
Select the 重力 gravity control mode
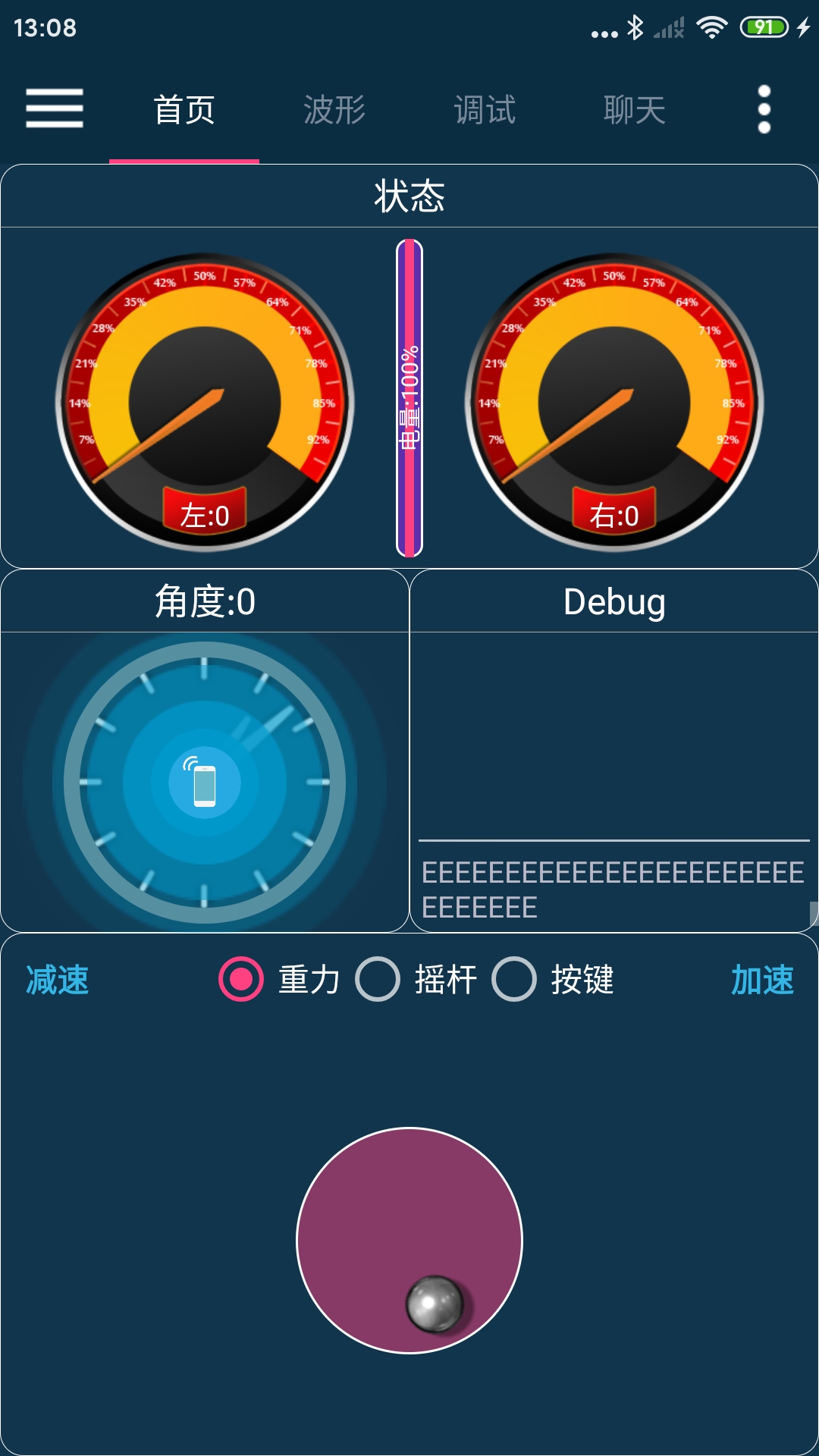(240, 980)
